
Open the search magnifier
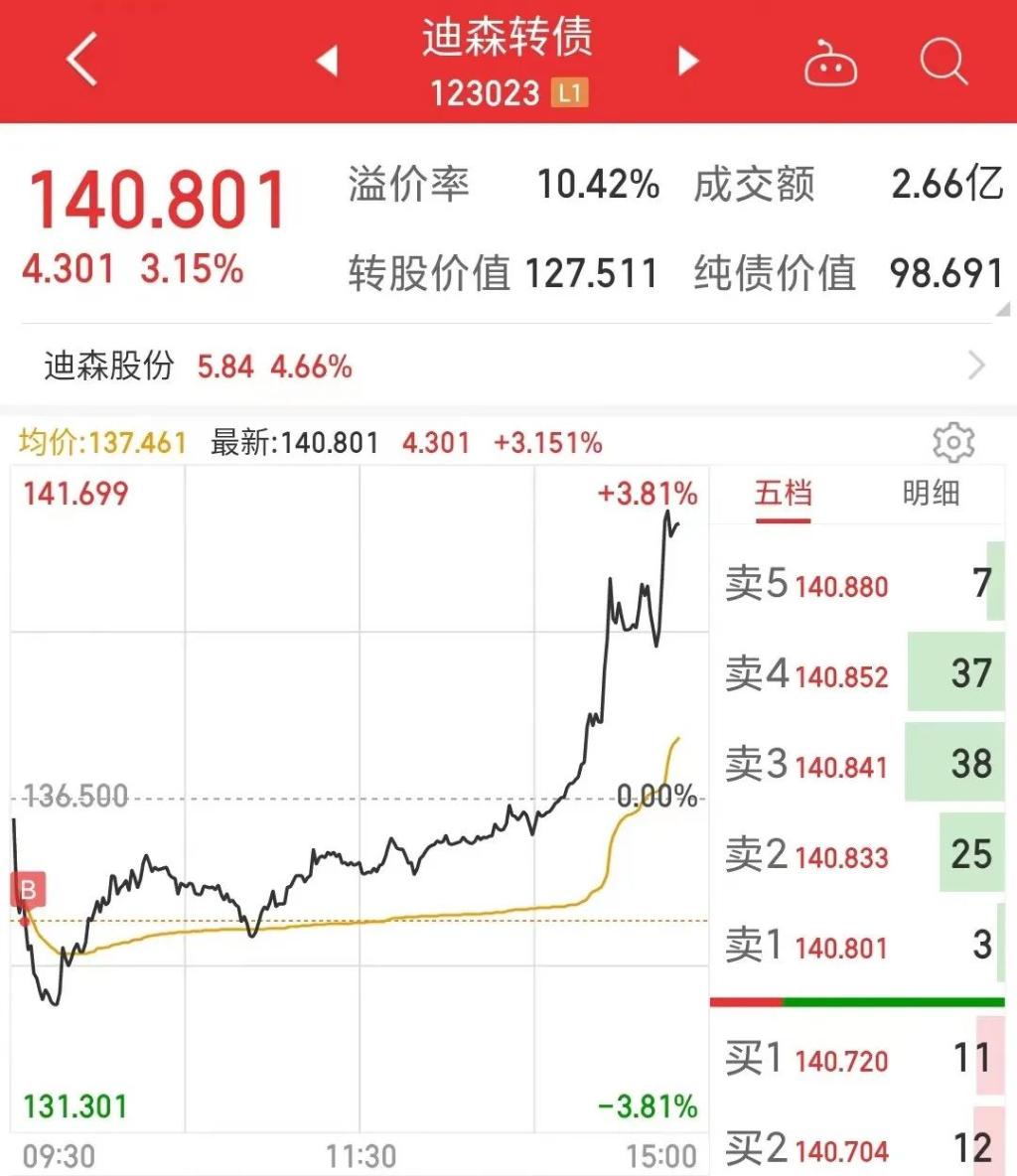(943, 63)
